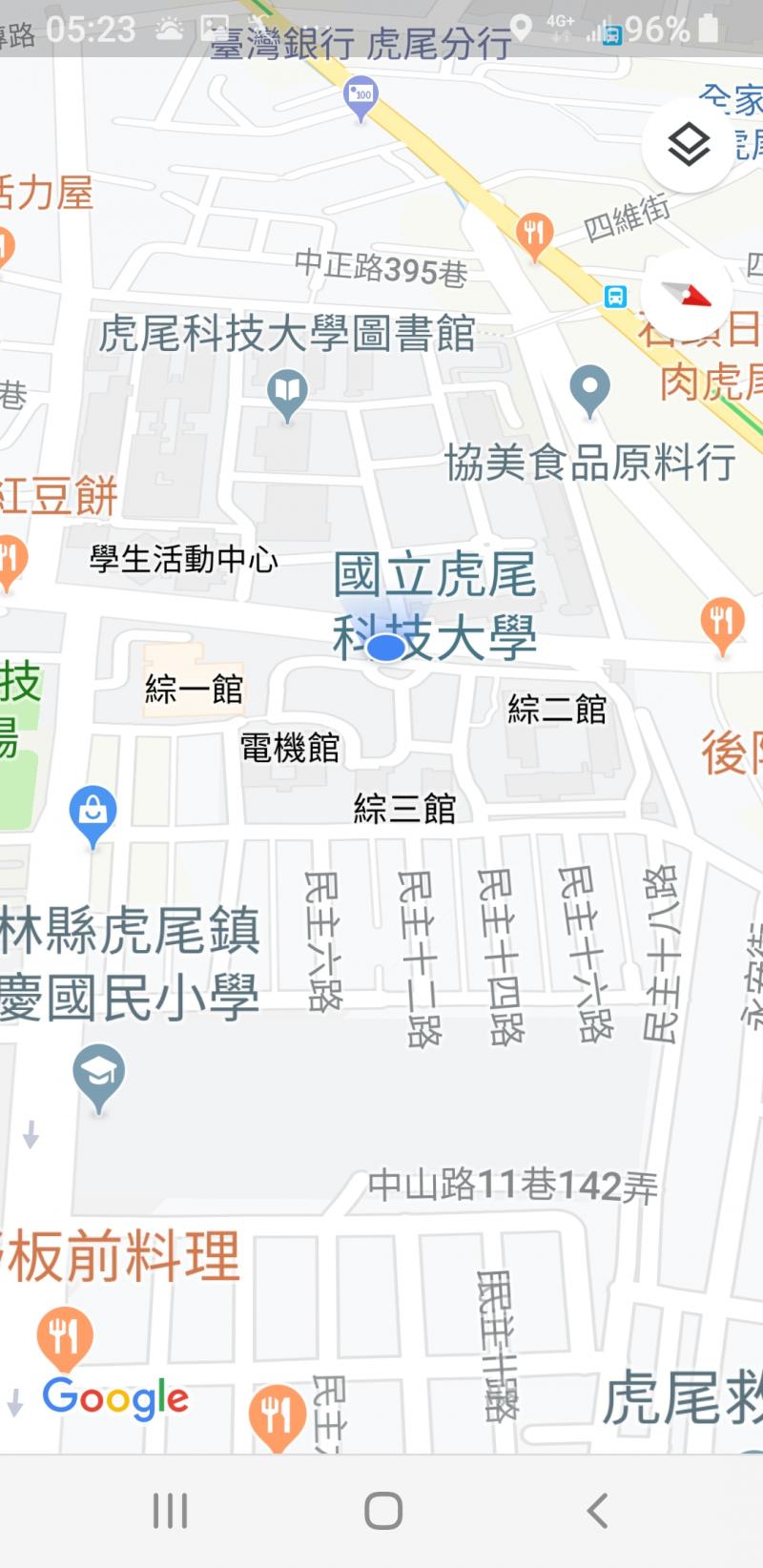Open the map layers button
This screenshot has width=763, height=1568.
(x=689, y=146)
